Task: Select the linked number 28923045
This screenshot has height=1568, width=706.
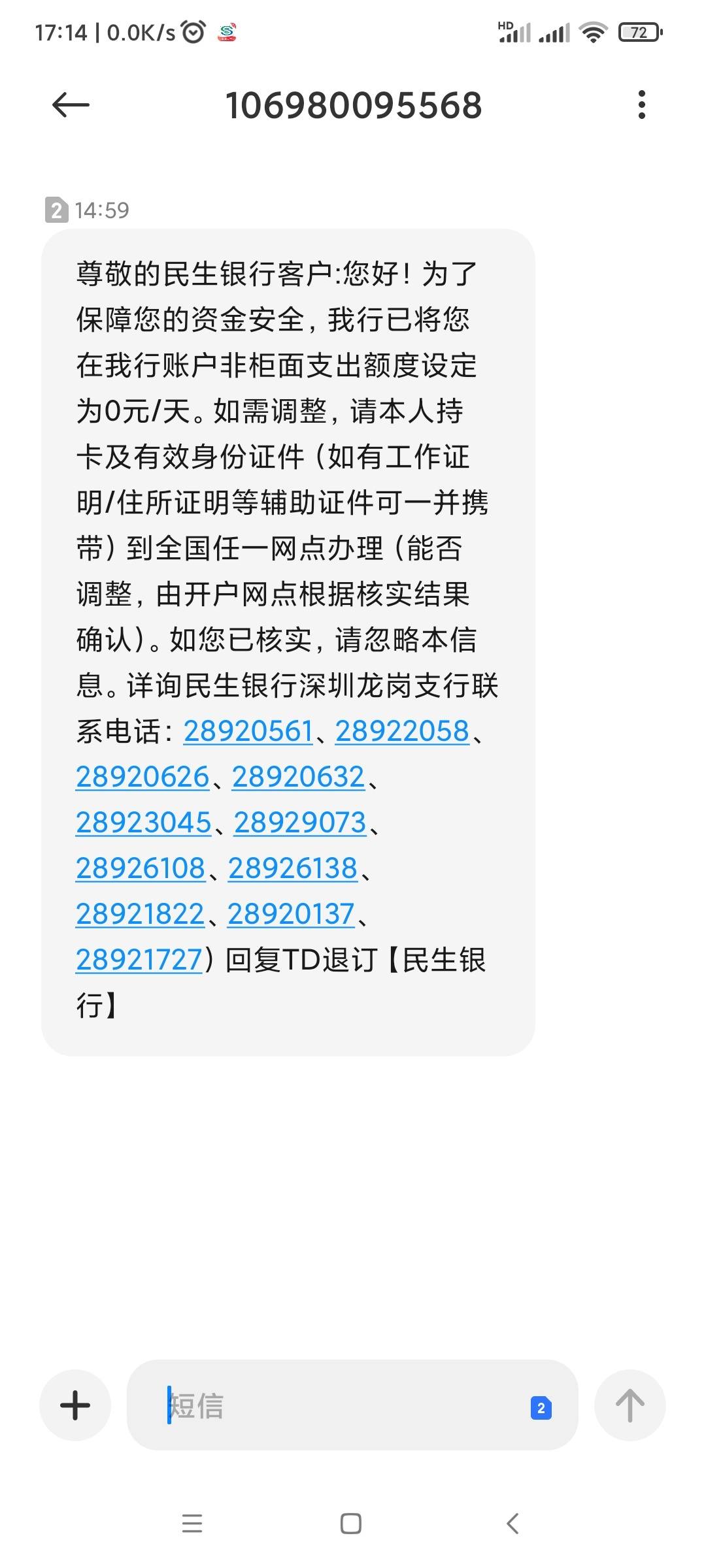Action: (x=144, y=823)
